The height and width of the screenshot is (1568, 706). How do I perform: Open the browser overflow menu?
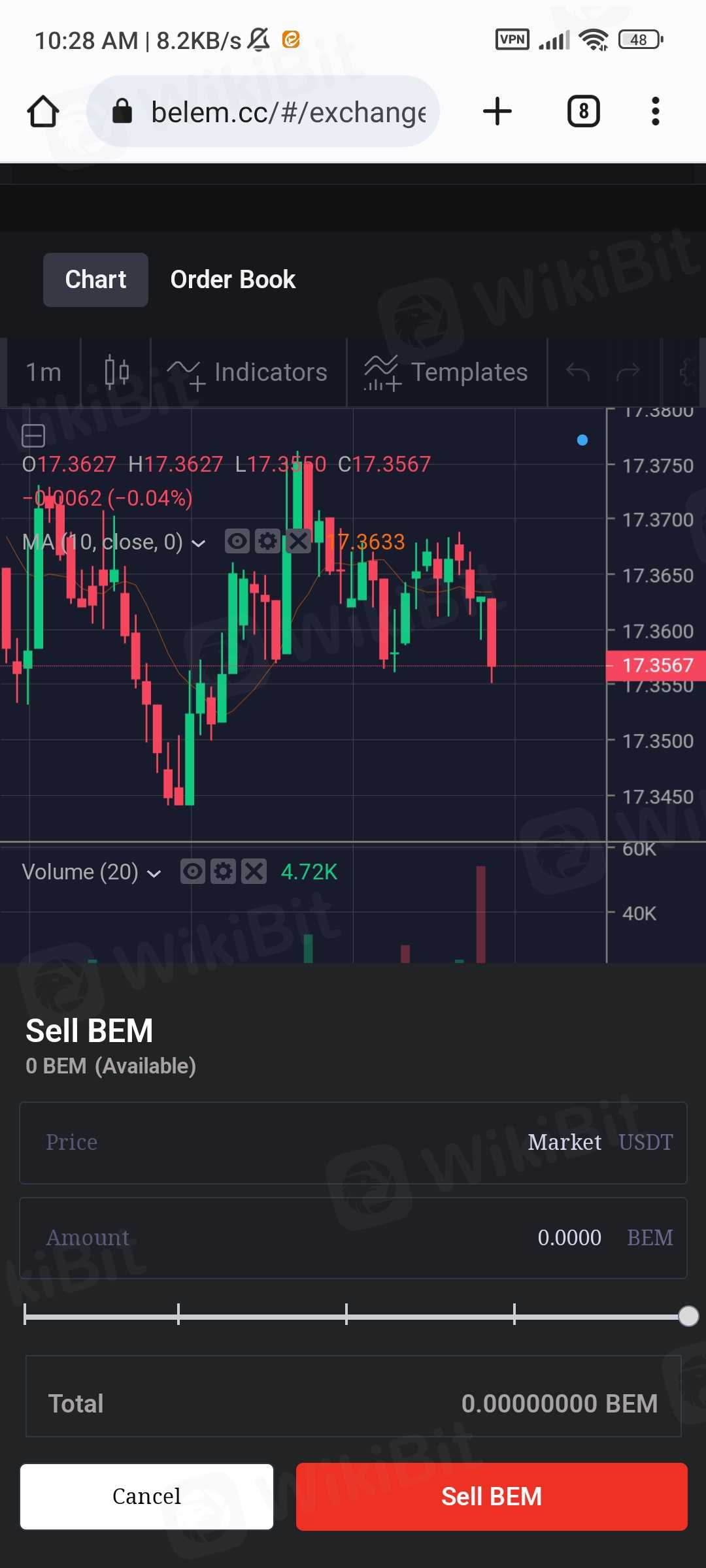click(655, 111)
